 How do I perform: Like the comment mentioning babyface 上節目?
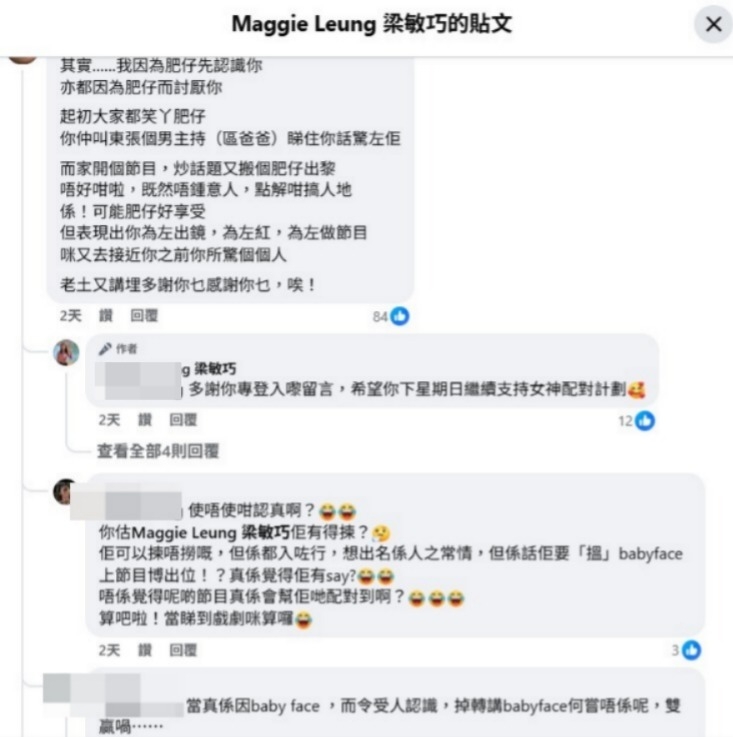(x=145, y=650)
